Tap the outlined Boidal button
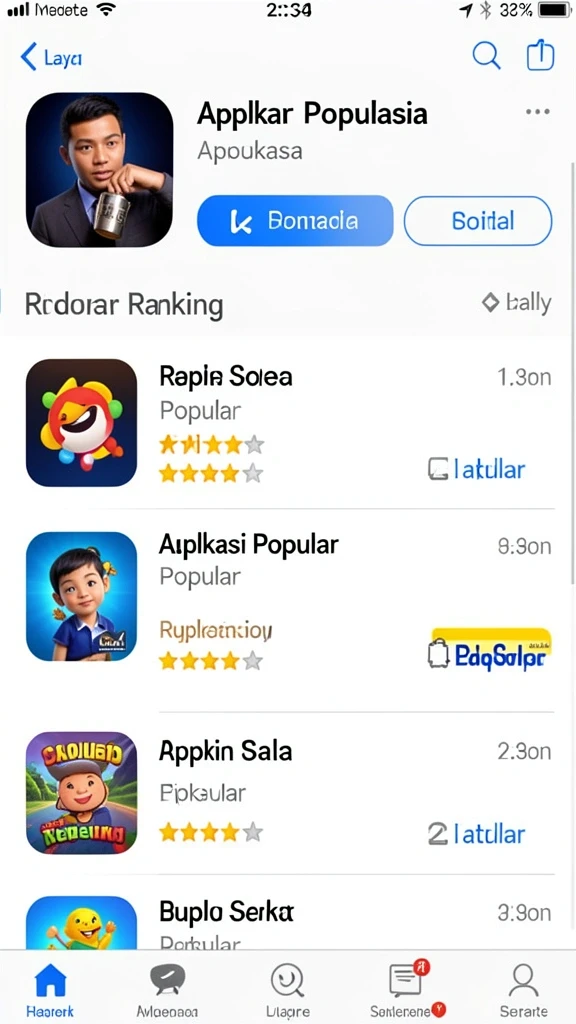The height and width of the screenshot is (1024, 576). pos(478,221)
